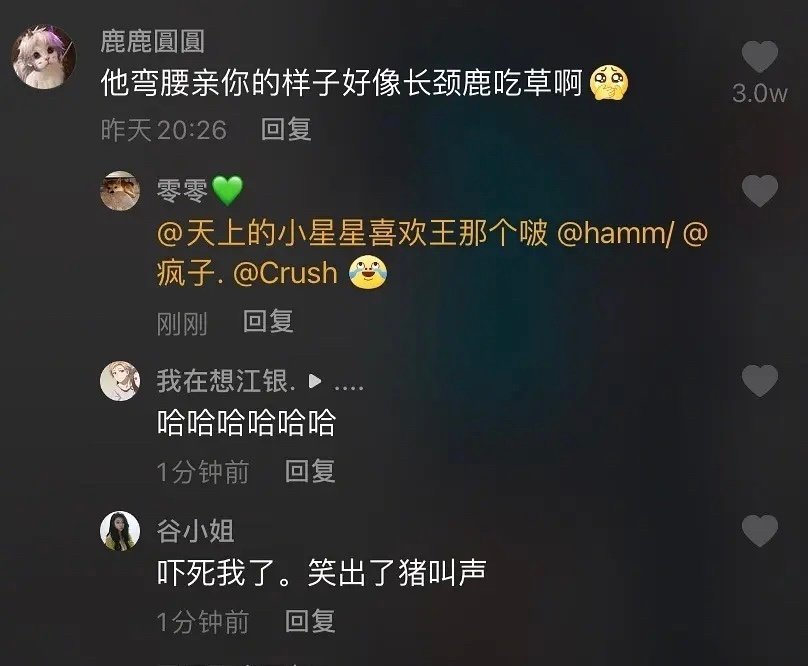Open the @Crush mention
The height and width of the screenshot is (666, 808).
pyautogui.click(x=285, y=273)
